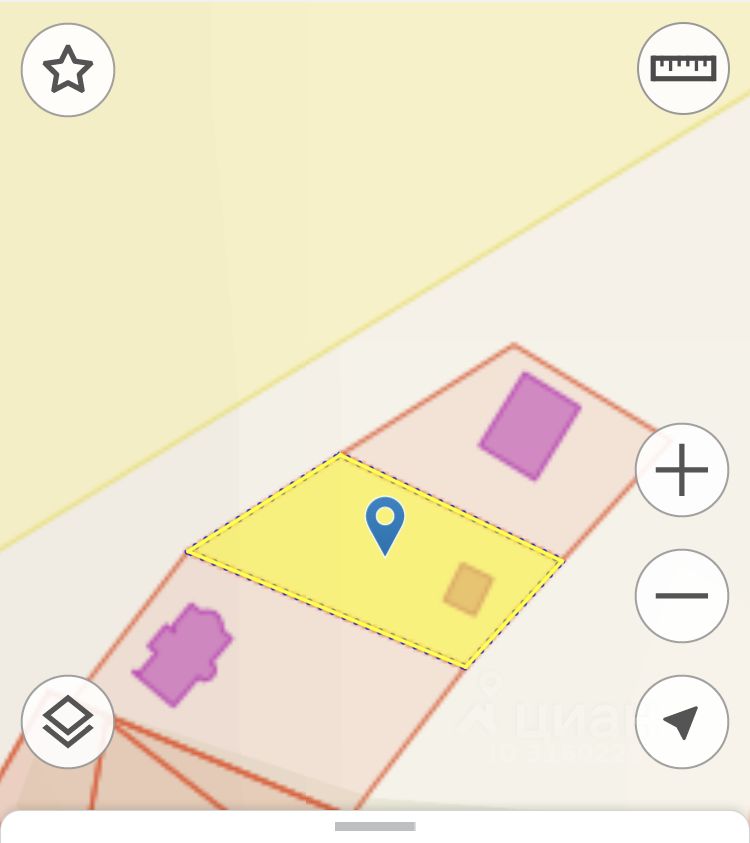Center map on my location
750x843 pixels.
tap(682, 722)
